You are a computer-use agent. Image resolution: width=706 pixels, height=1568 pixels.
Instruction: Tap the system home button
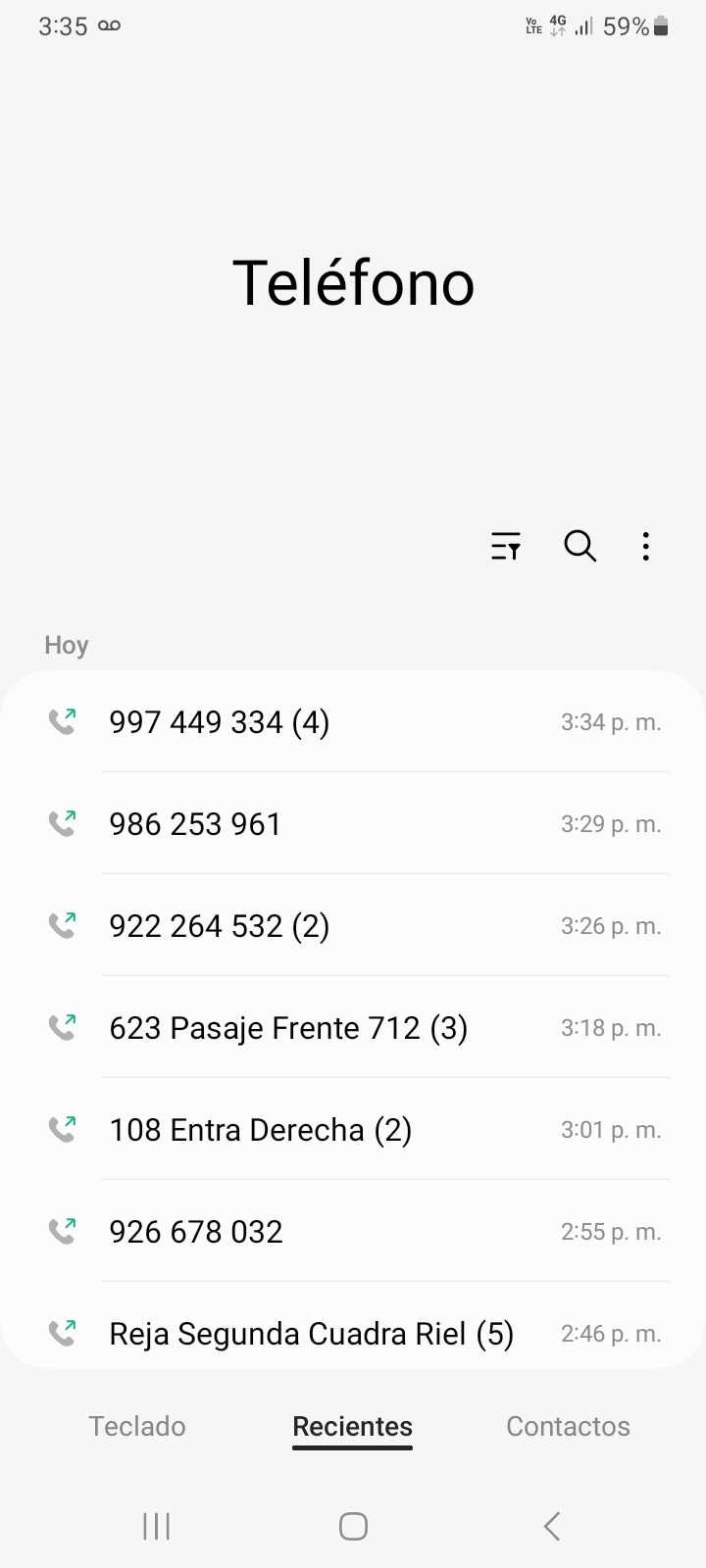pyautogui.click(x=353, y=1526)
